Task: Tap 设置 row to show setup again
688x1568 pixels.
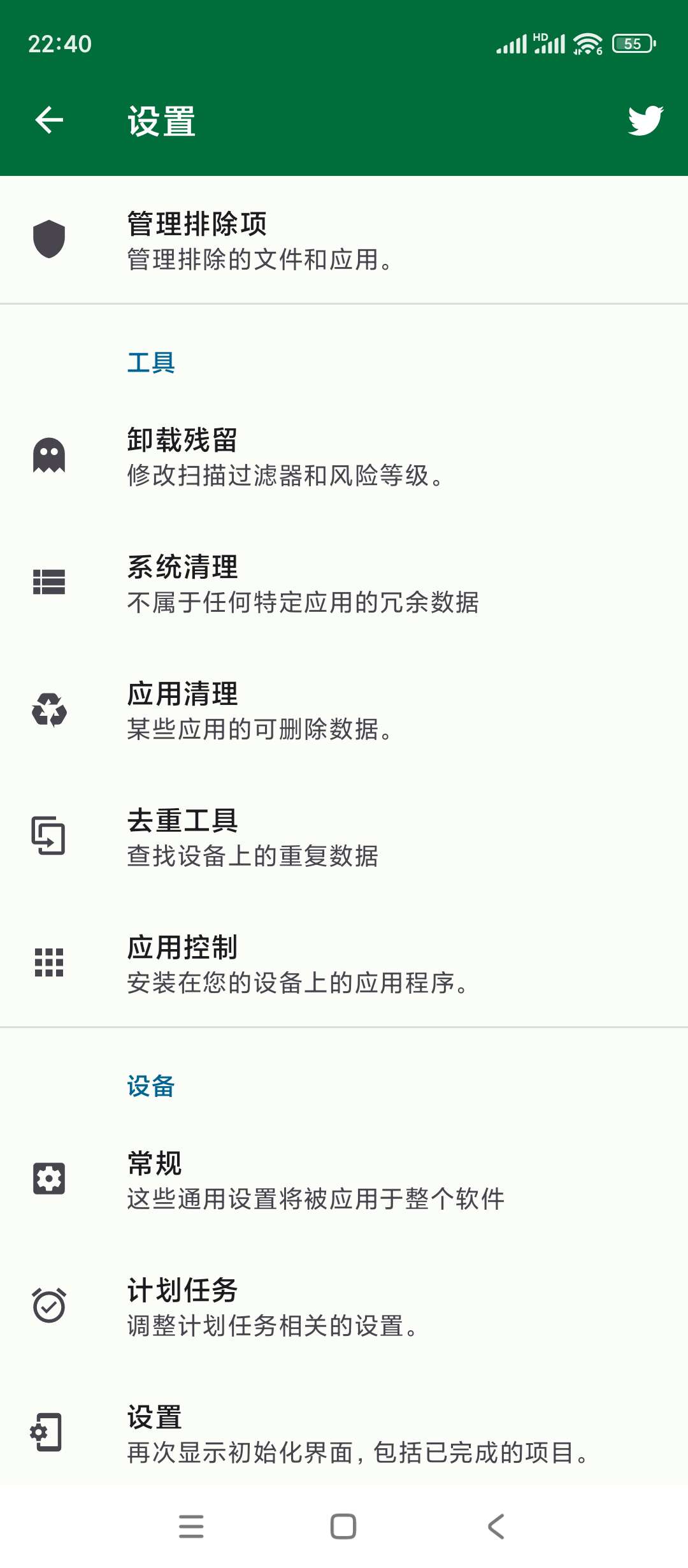Action: pyautogui.click(x=344, y=1434)
